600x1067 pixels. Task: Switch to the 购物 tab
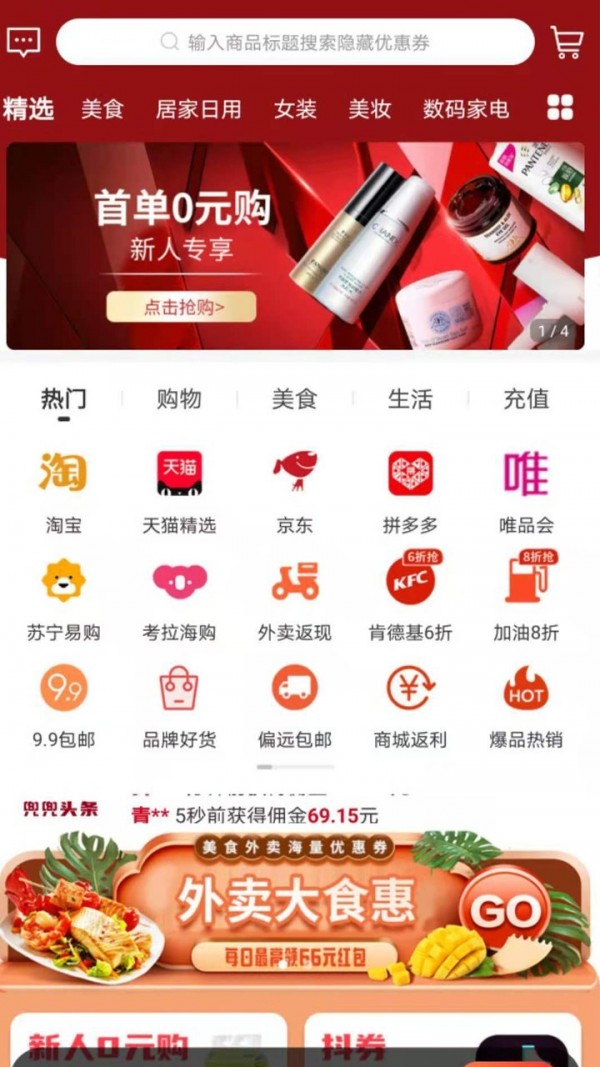pos(179,399)
